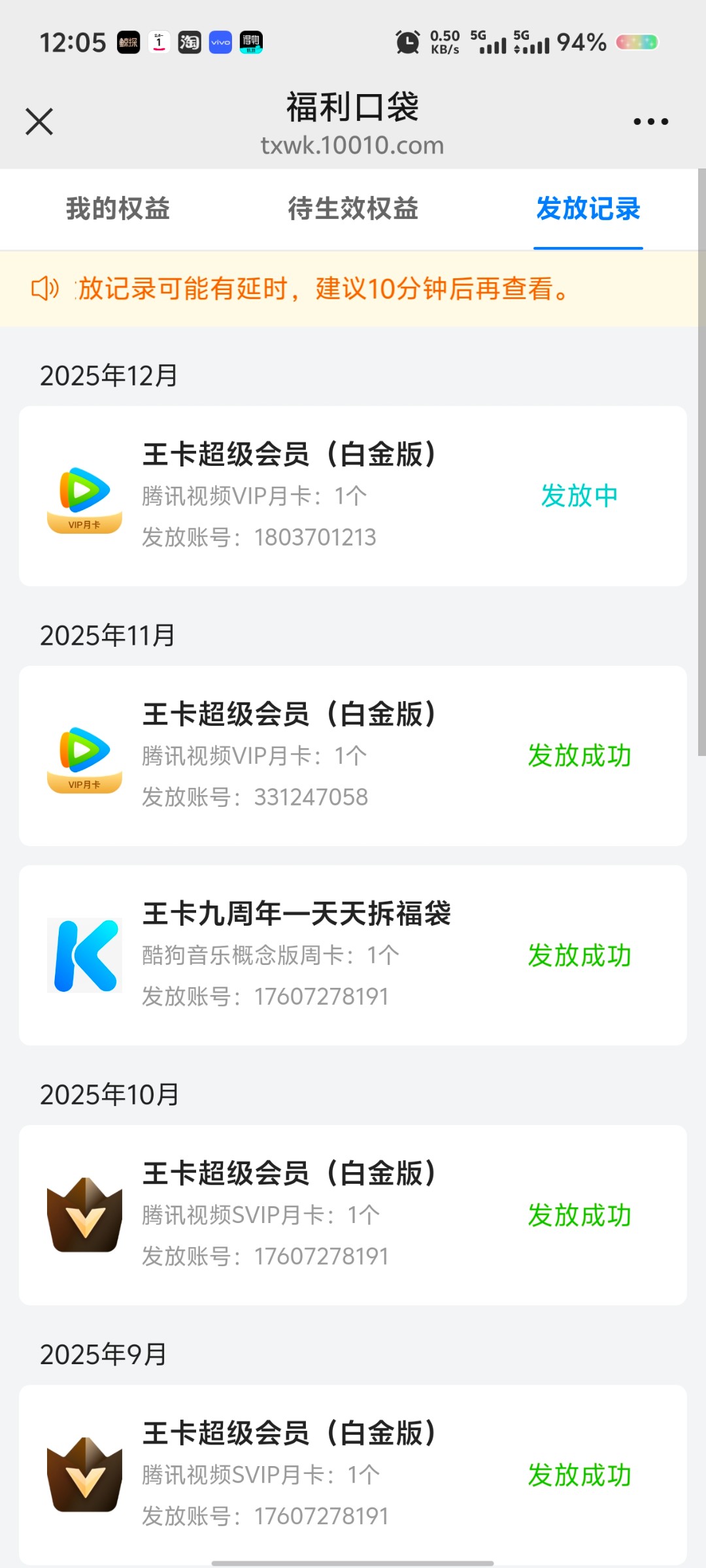Select the Kugou Music blue K icon
The height and width of the screenshot is (1568, 706).
pos(84,955)
